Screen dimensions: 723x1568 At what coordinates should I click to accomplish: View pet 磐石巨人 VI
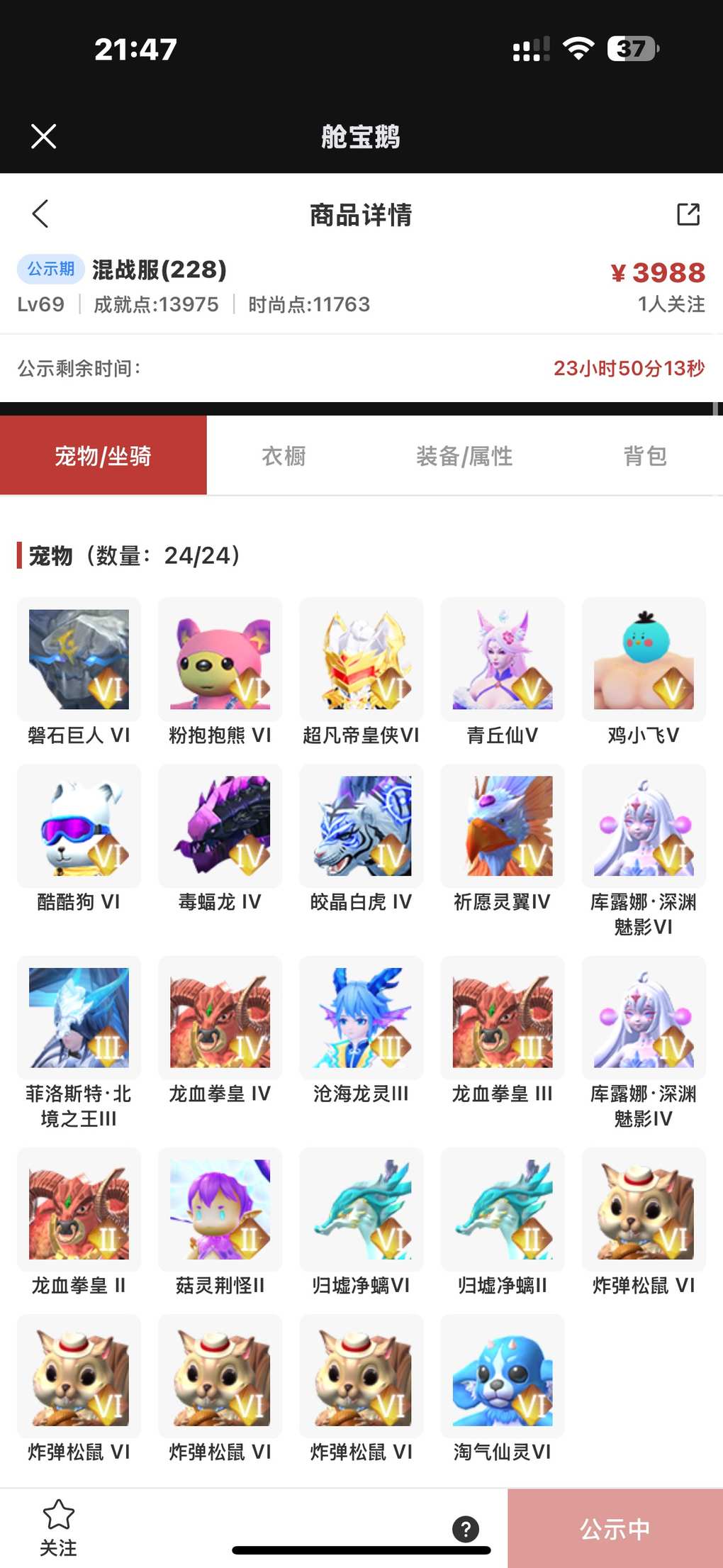[x=79, y=660]
